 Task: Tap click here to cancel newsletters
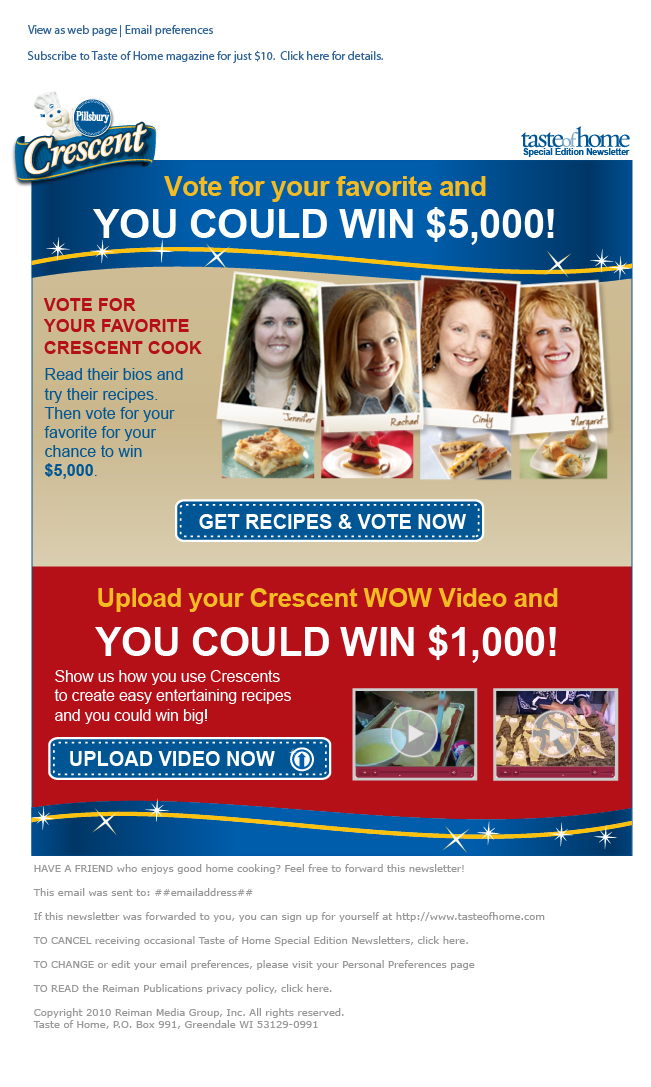click(x=442, y=941)
